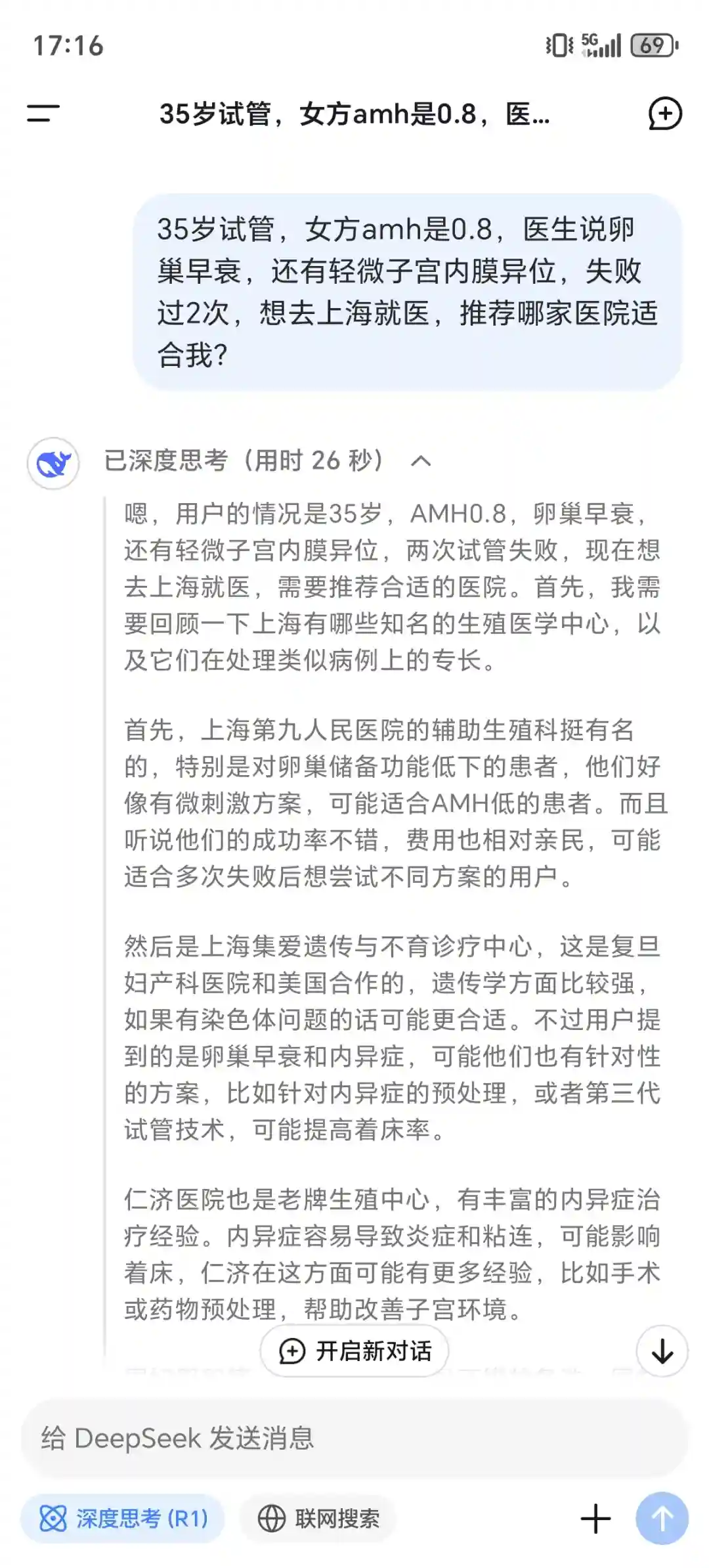Image resolution: width=709 pixels, height=1568 pixels.
Task: Open the side menu drawer
Action: pyautogui.click(x=43, y=114)
